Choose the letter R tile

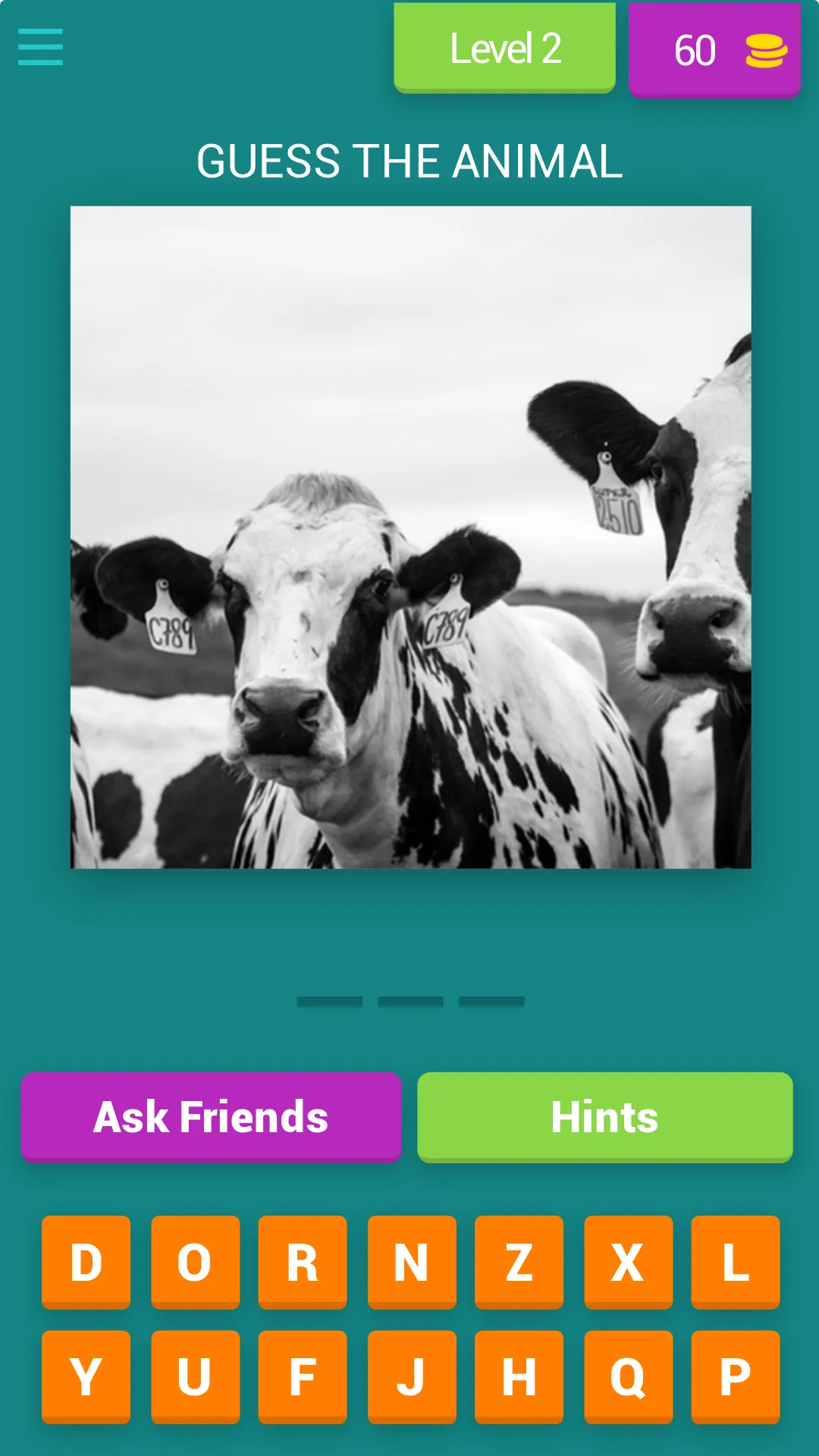coord(303,1262)
